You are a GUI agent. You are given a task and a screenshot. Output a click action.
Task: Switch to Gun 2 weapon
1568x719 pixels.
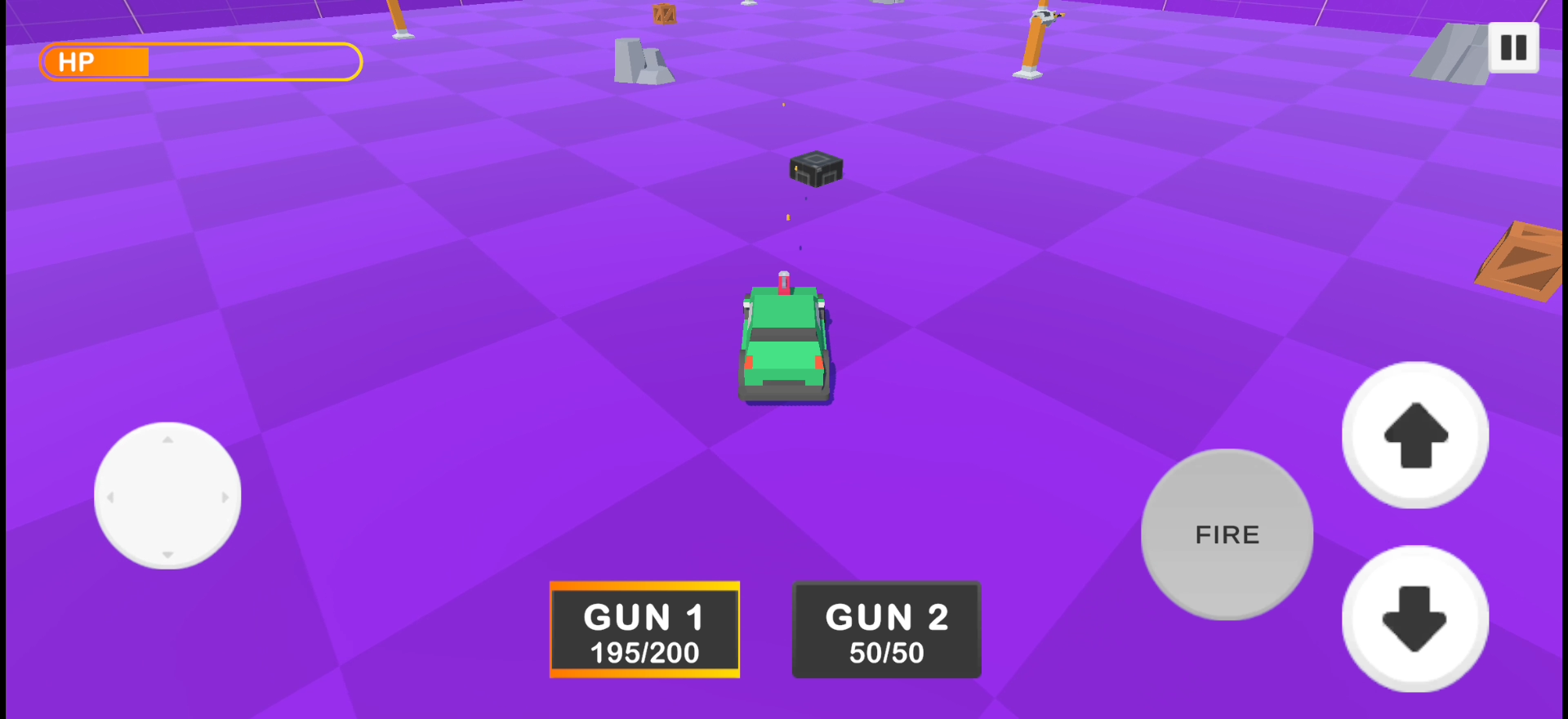tap(886, 630)
